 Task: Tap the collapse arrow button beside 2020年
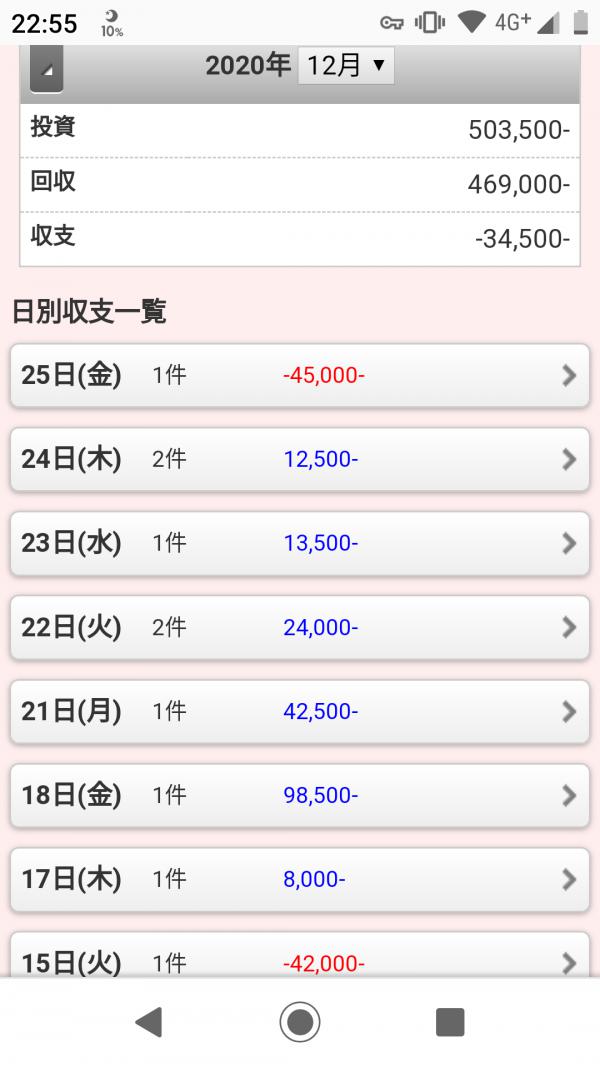46,69
